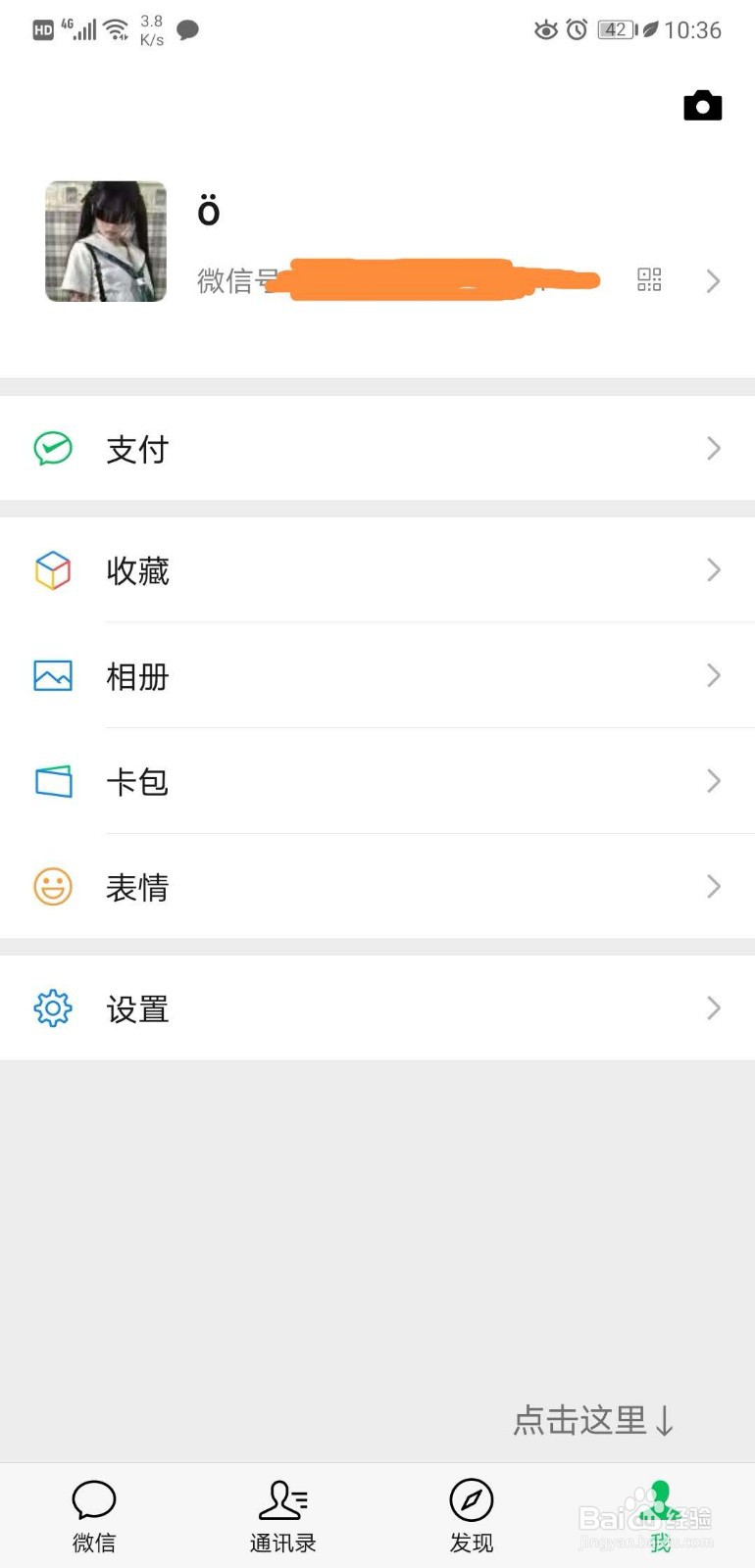Tap the 相册 (Album) photo icon
Screen dimensions: 755x1568
(x=52, y=675)
